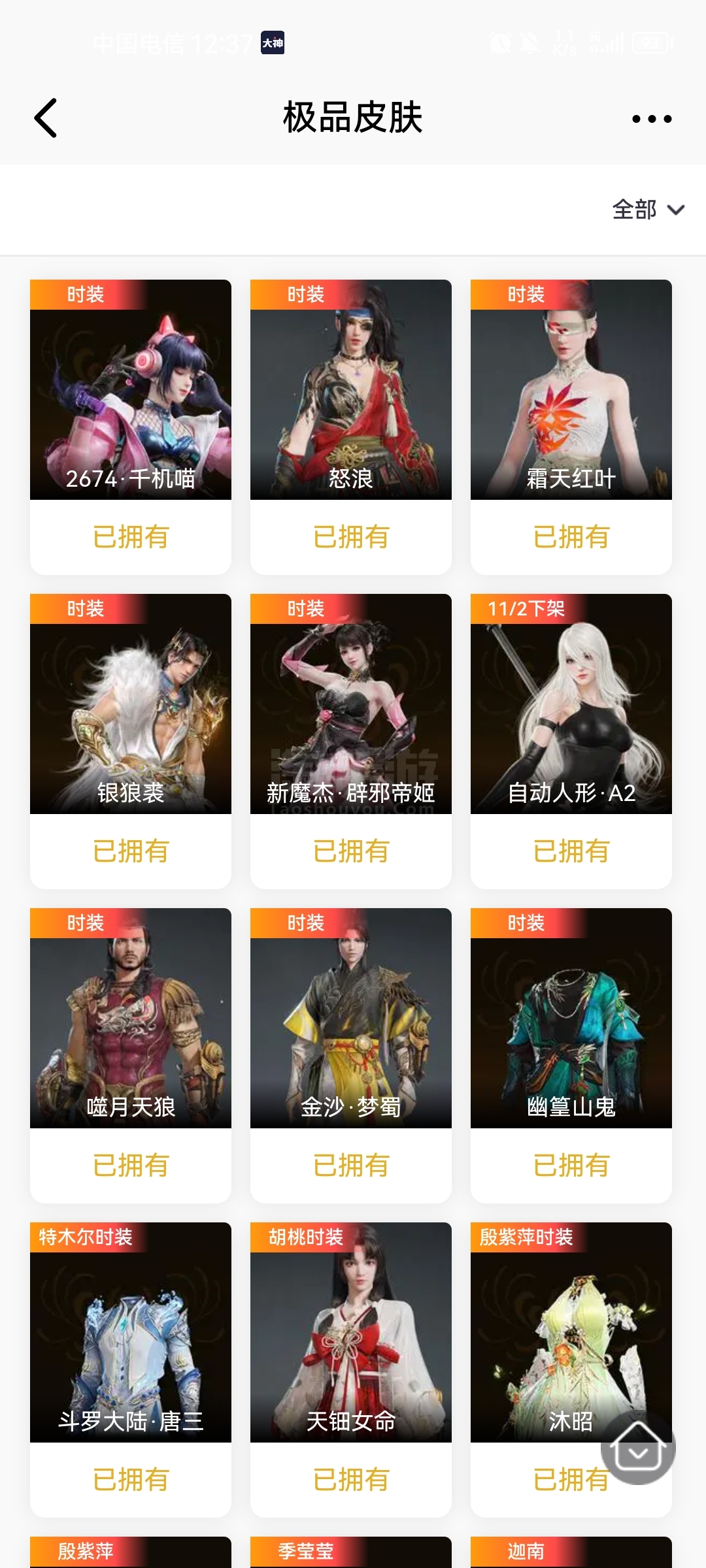Open the 自动人形·A2 skin card
This screenshot has width=706, height=1568.
pos(571,742)
